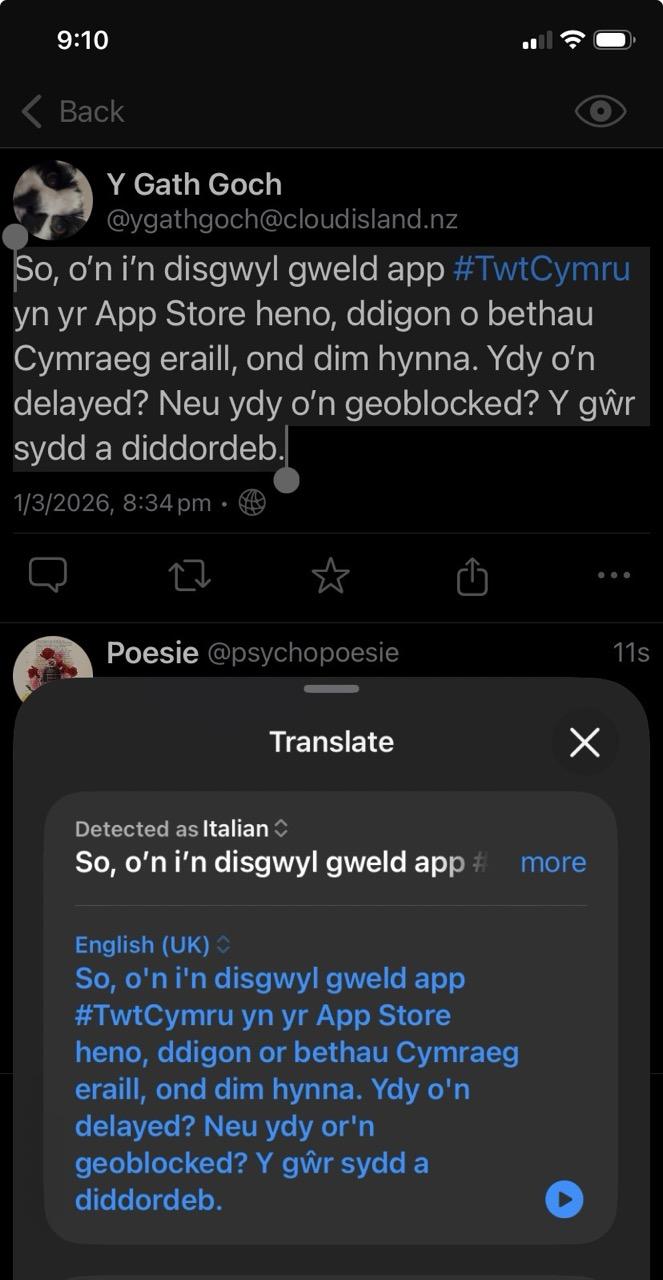Screen dimensions: 663x1280
Task: Expand source text with more
Action: point(553,862)
